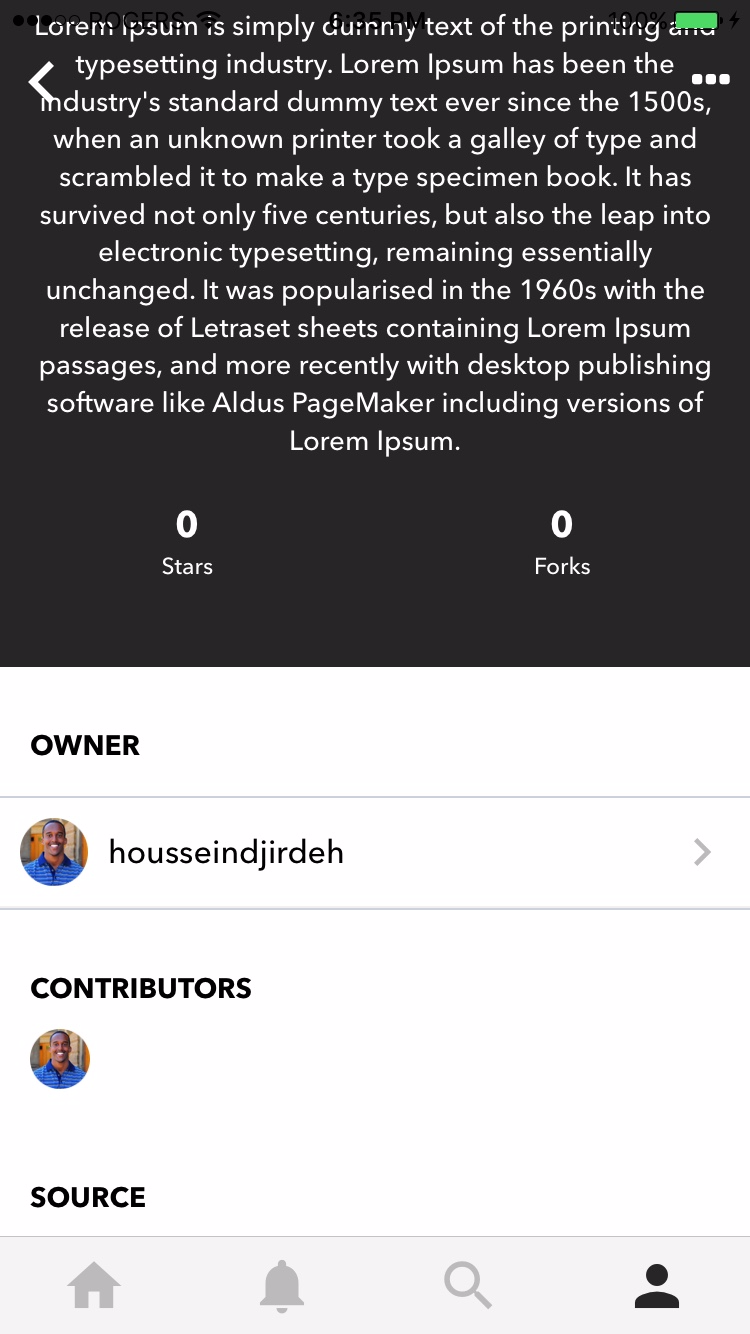750x1334 pixels.
Task: Open the three-dot overflow menu
Action: pyautogui.click(x=710, y=80)
